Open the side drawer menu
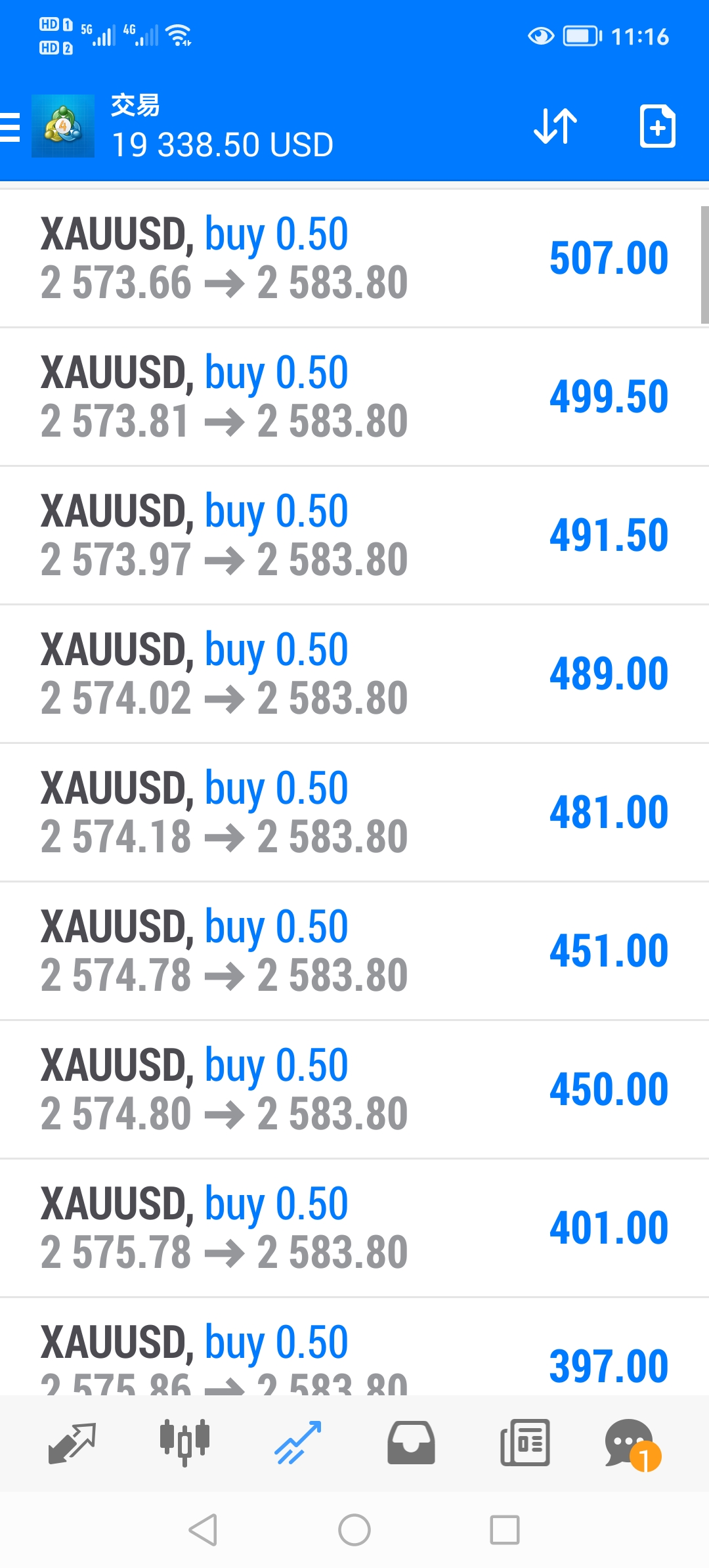The height and width of the screenshot is (1568, 709). click(11, 126)
